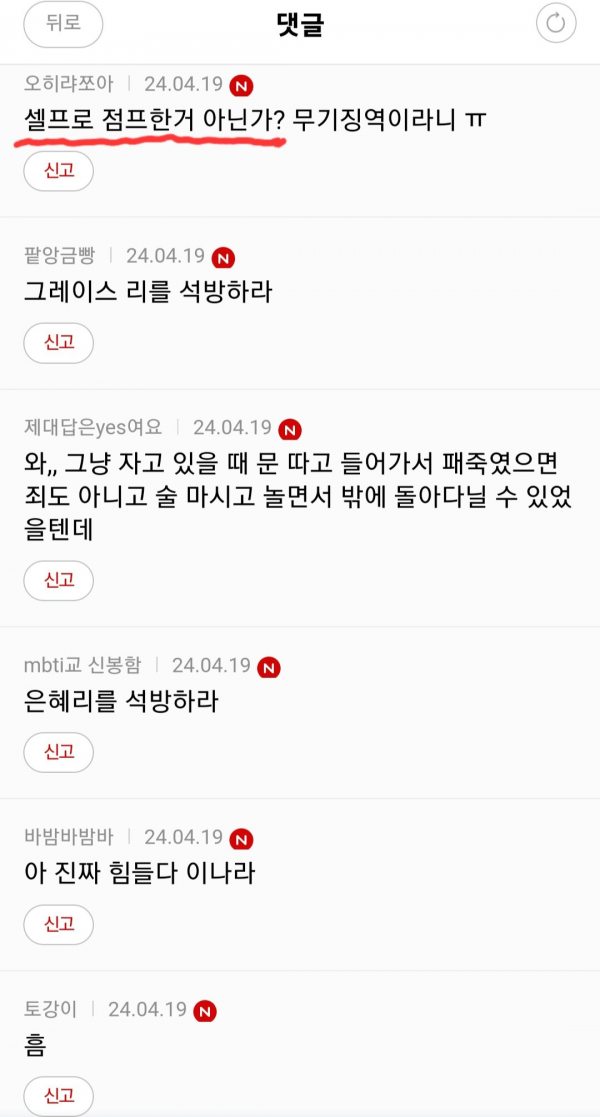Go back with the 뒤로 button
The width and height of the screenshot is (600, 1117).
pos(64,24)
